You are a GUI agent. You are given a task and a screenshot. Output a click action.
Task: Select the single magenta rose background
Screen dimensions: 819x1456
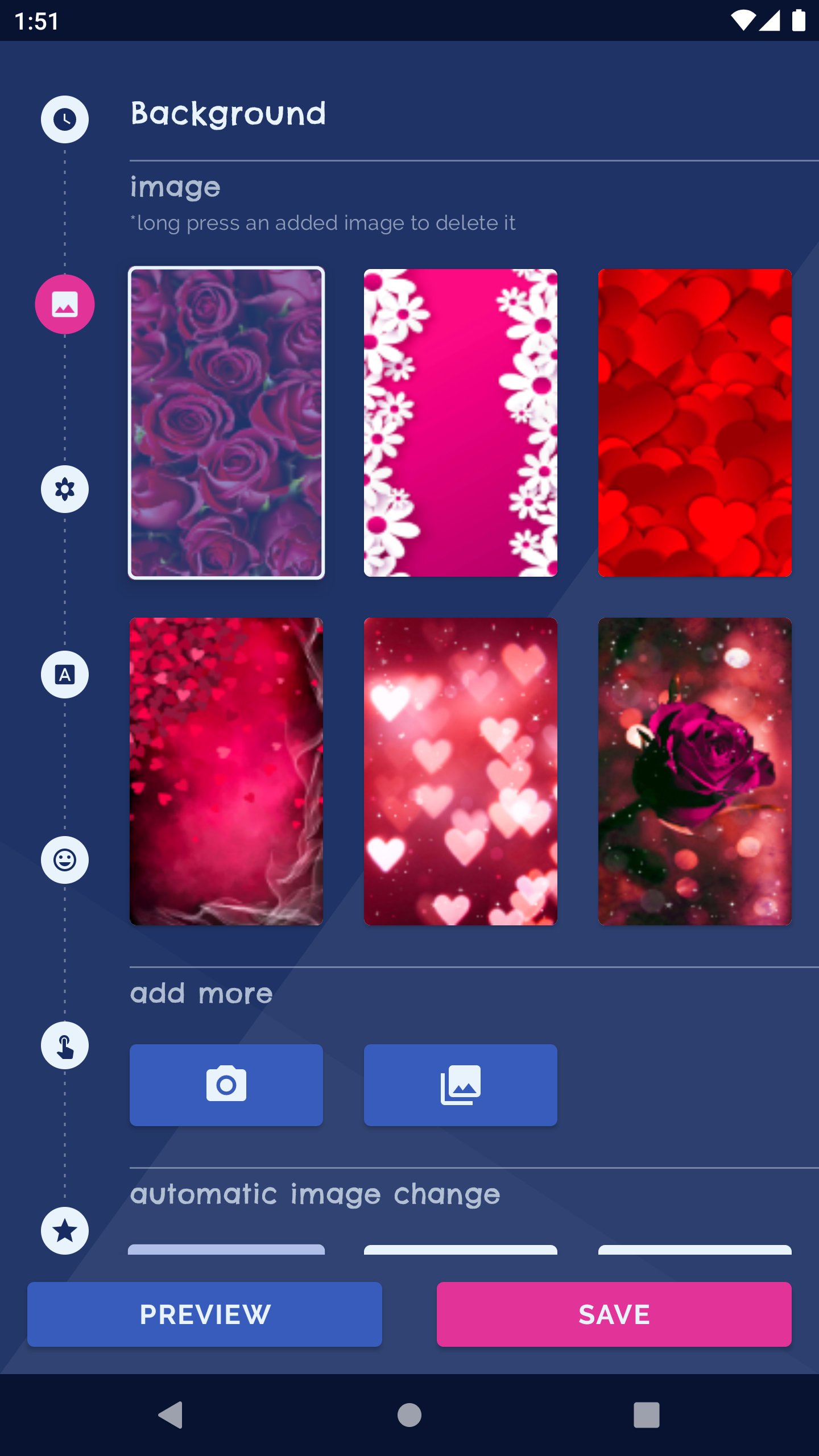[694, 771]
